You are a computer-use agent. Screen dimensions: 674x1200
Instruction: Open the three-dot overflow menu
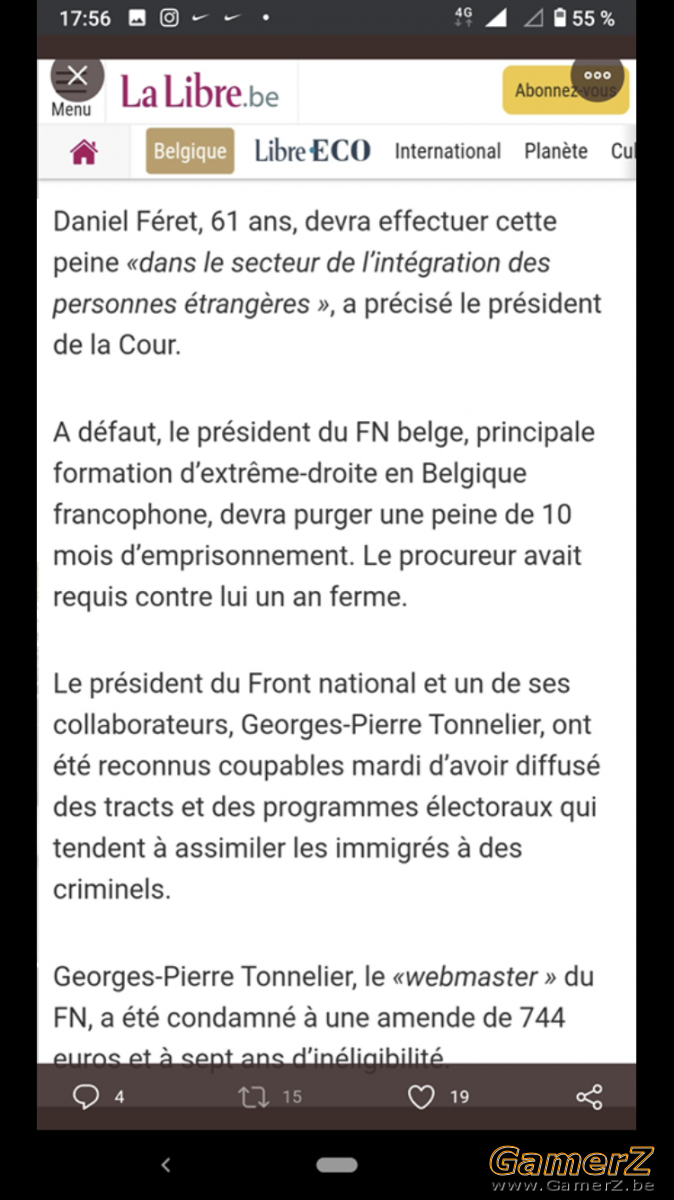pos(597,75)
